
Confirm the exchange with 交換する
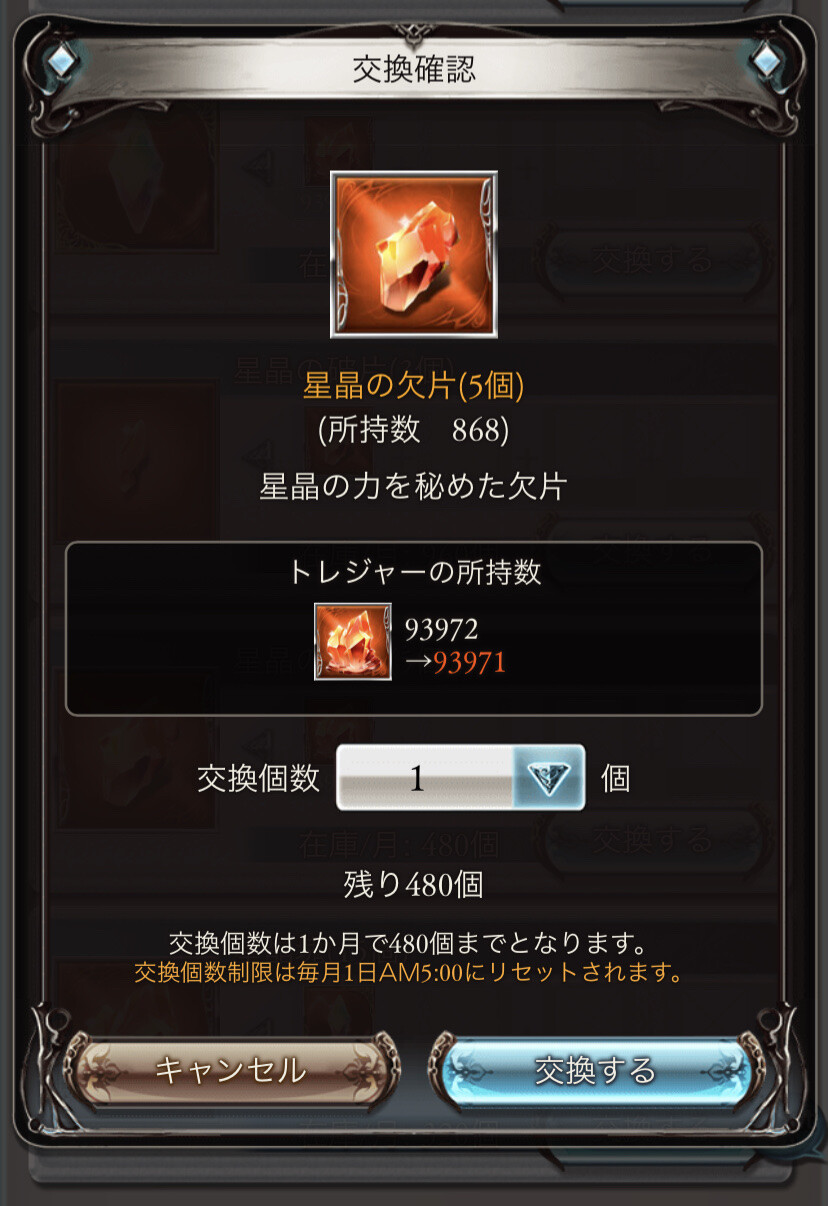[x=595, y=1070]
